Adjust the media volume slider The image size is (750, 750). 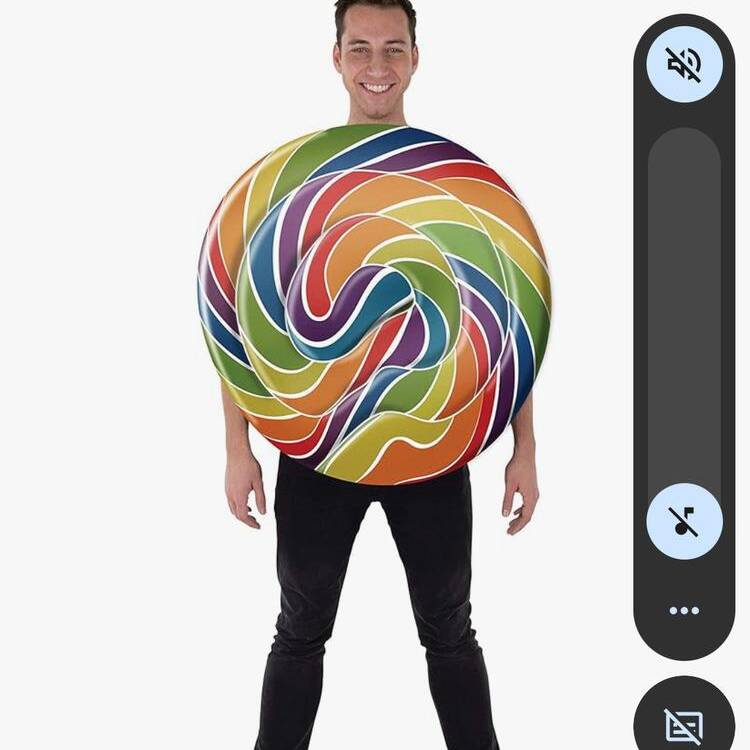pyautogui.click(x=684, y=300)
